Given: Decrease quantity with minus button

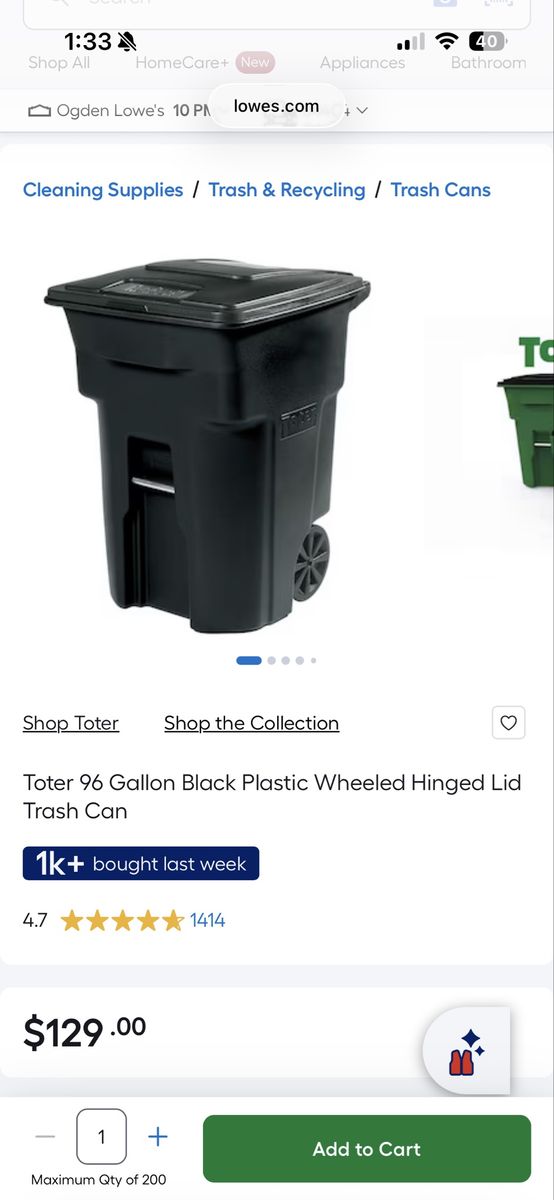Looking at the screenshot, I should click(45, 1137).
